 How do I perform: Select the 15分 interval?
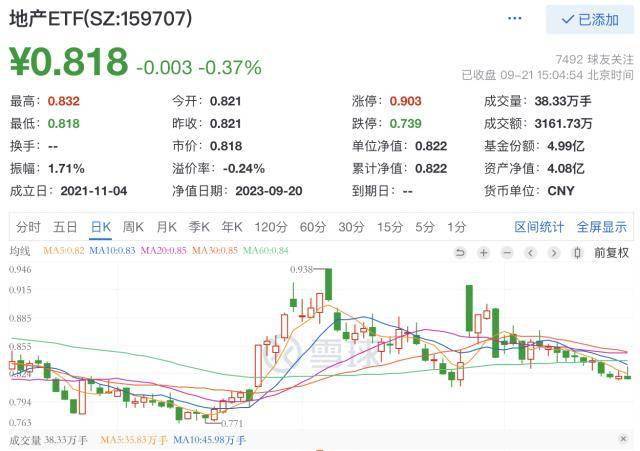point(390,227)
